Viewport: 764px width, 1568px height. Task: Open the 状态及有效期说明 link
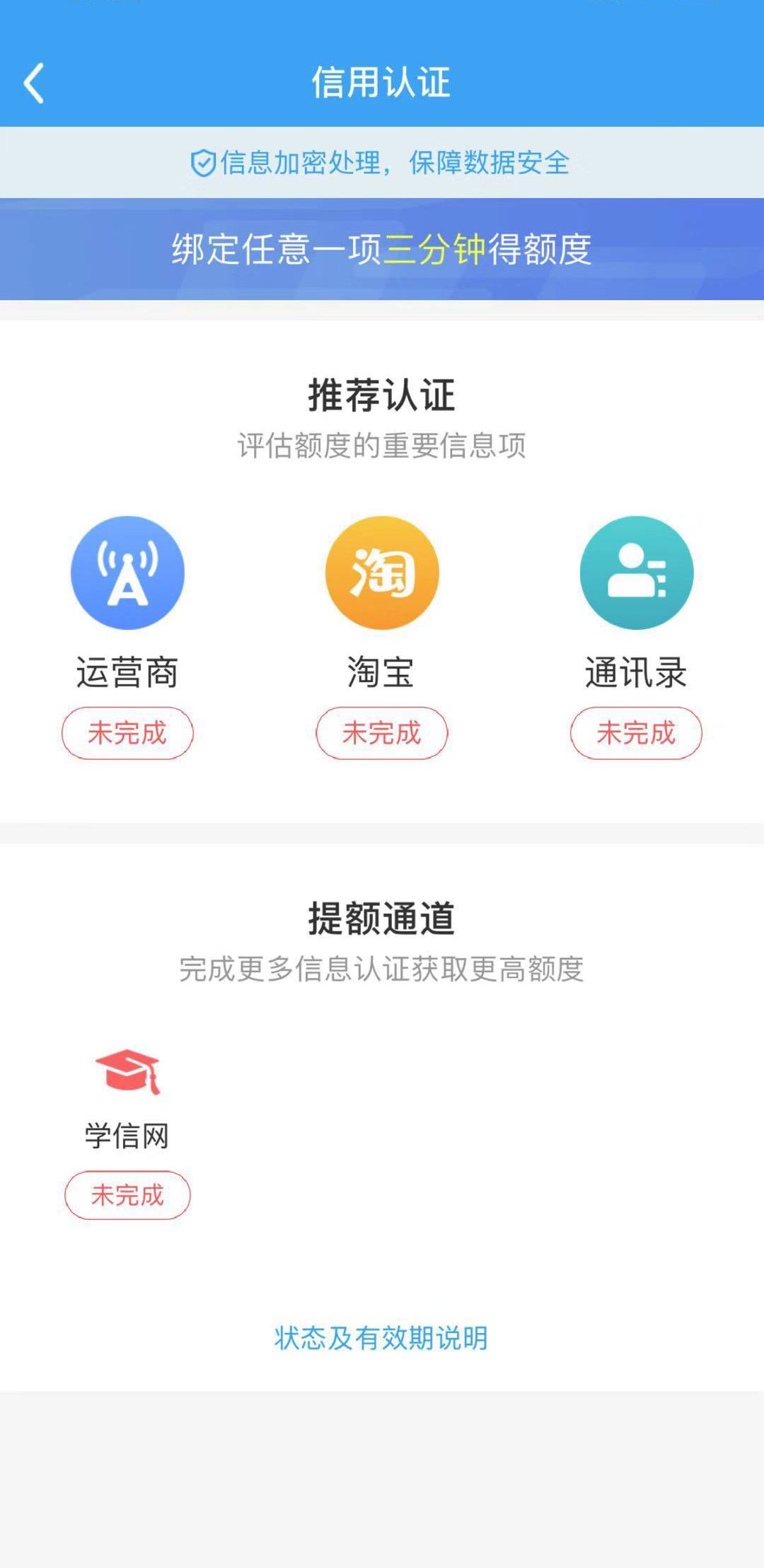coord(381,1338)
